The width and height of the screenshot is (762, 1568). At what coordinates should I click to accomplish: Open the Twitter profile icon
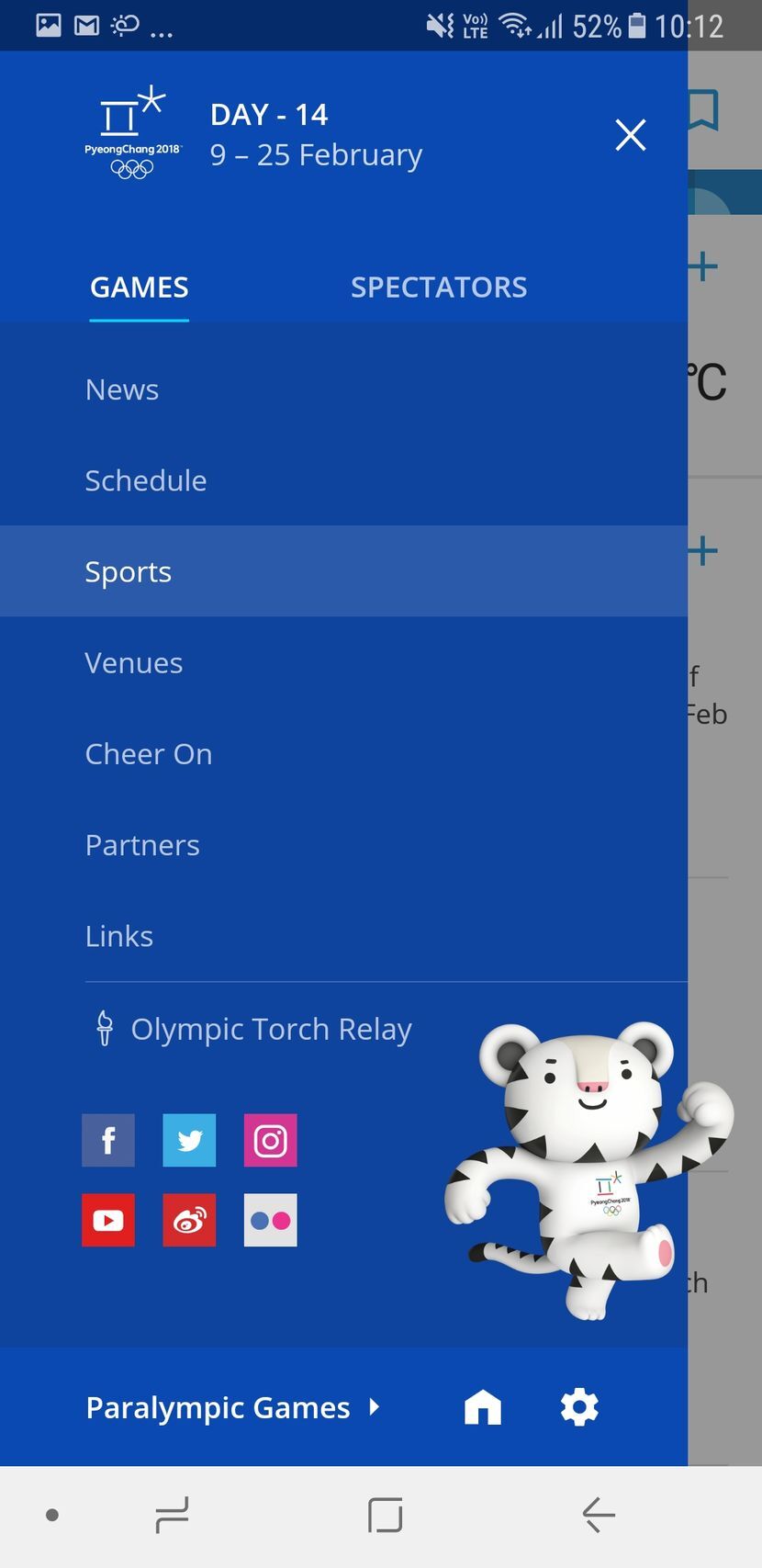[188, 1140]
